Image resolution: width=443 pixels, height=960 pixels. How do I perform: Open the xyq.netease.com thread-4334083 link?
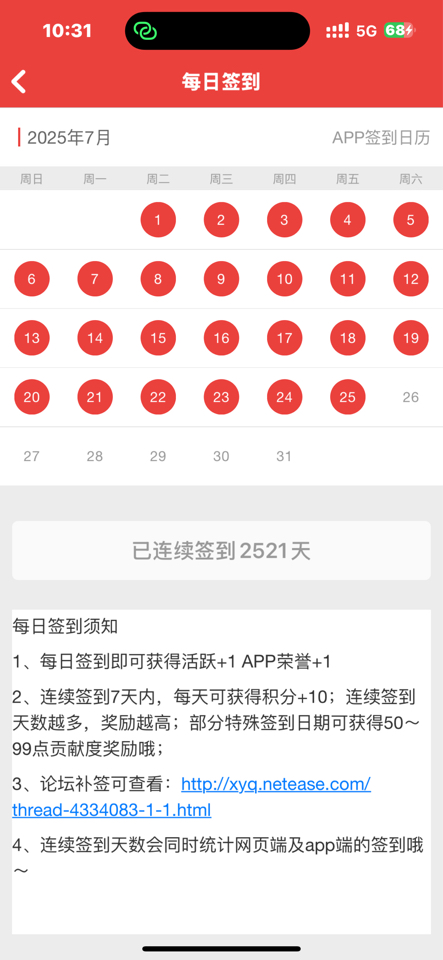tap(192, 797)
